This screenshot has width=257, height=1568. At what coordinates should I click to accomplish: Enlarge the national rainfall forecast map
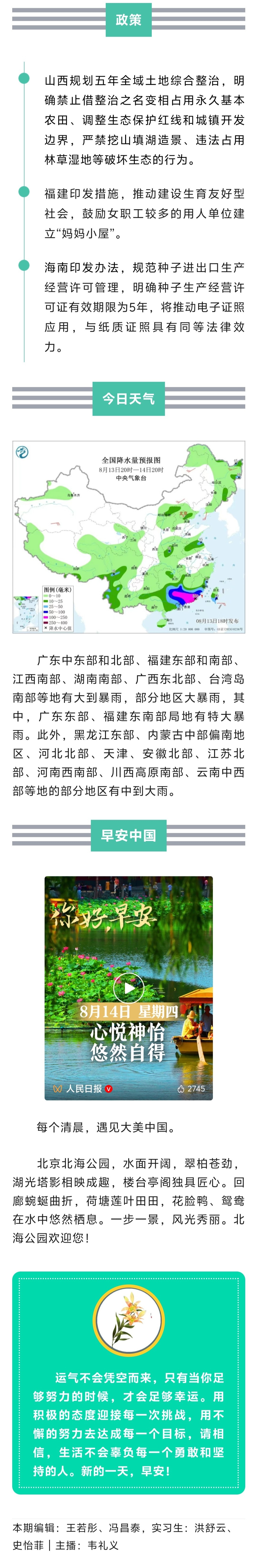[128, 537]
